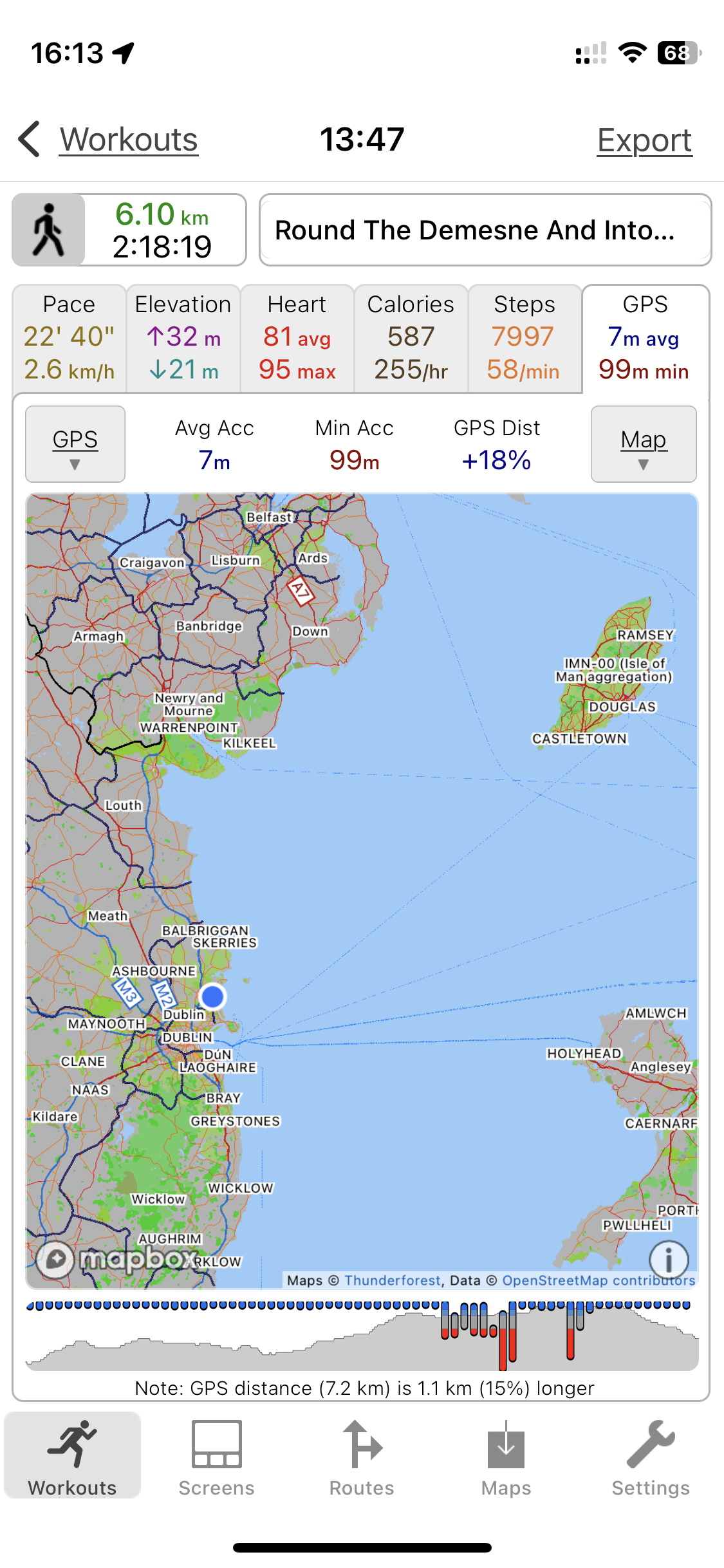724x1568 pixels.
Task: Open the Settings tab
Action: (651, 1459)
